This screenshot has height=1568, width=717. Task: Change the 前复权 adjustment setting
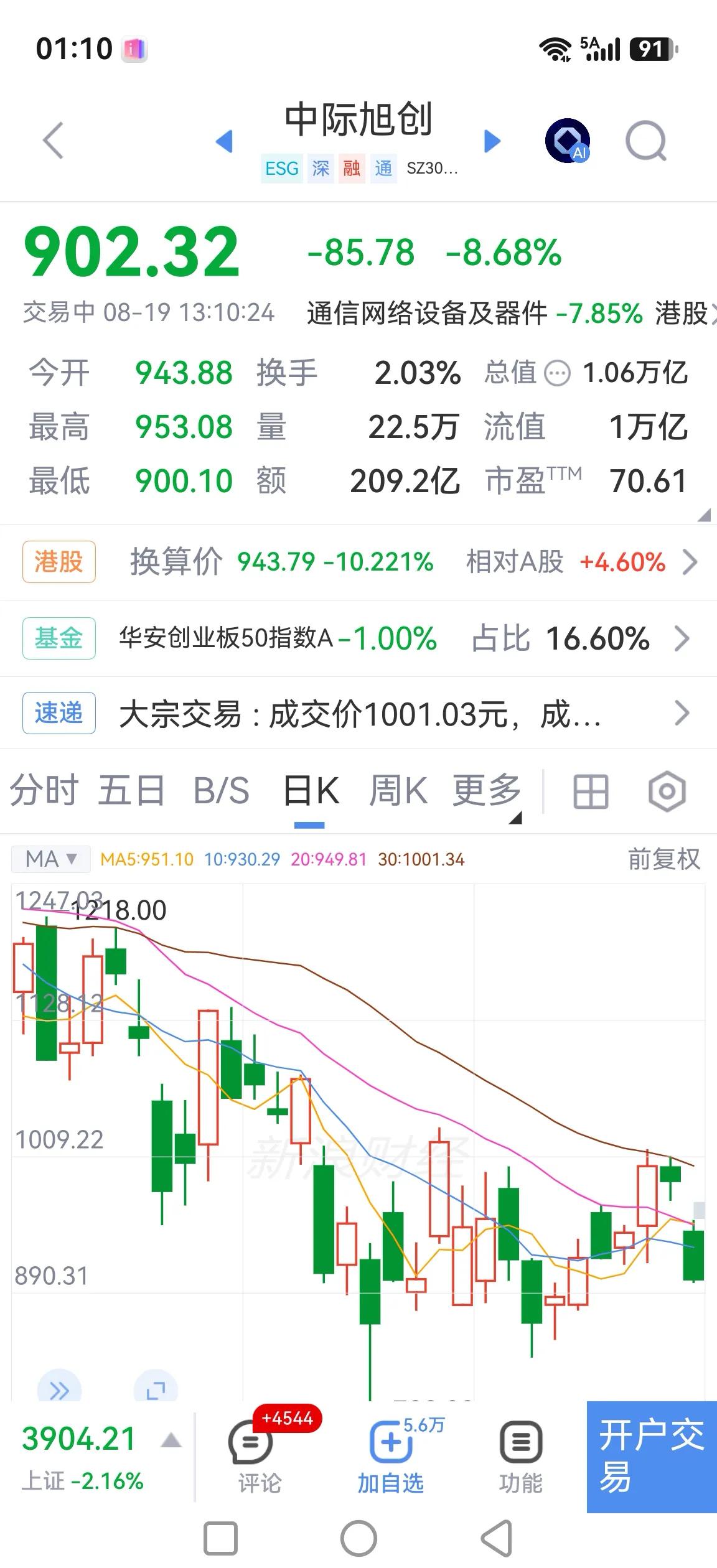(x=663, y=859)
